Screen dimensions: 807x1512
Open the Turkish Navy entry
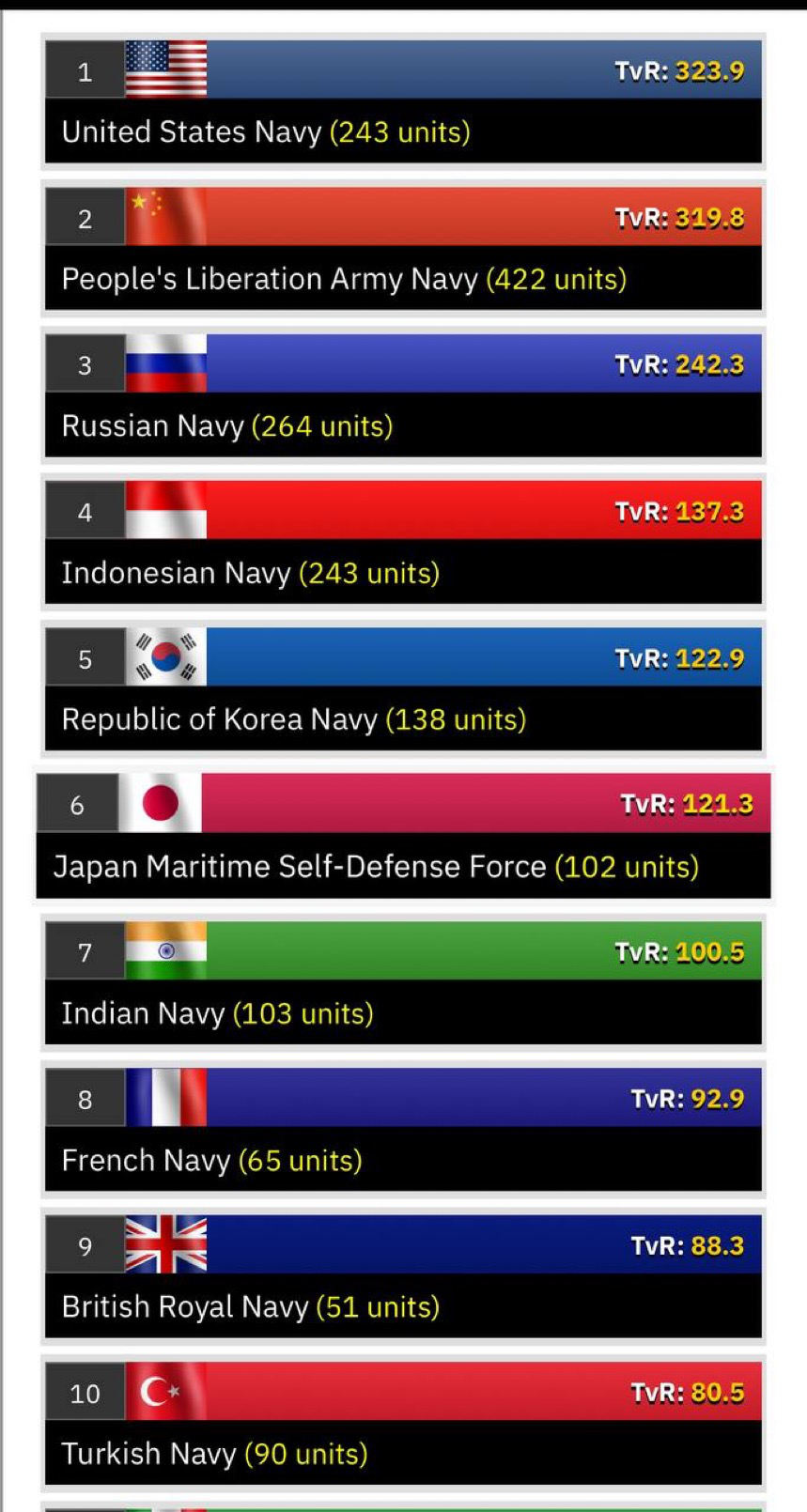pos(403,1423)
